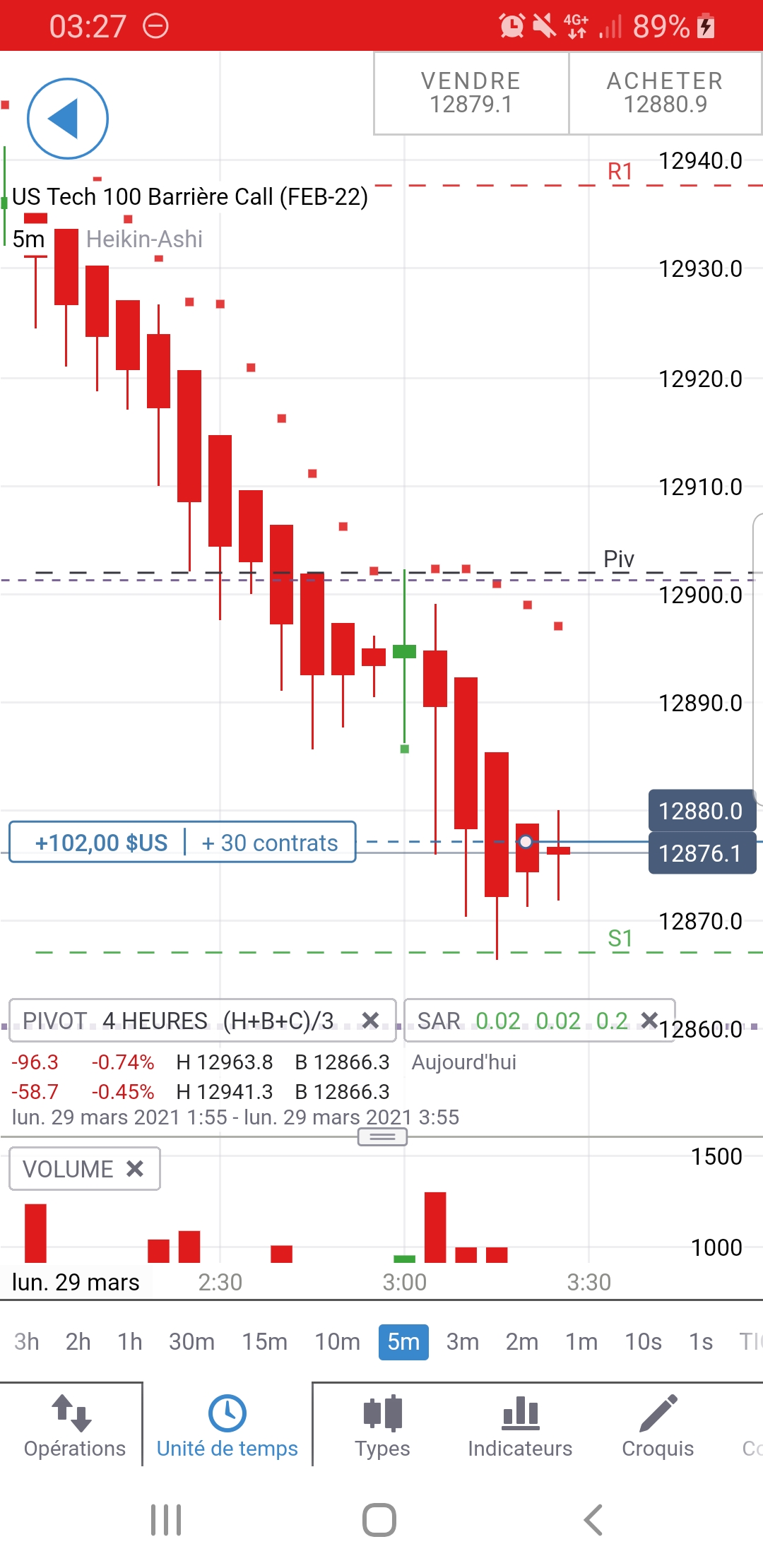Tap ACHETER to buy at 12880.9

pos(665,93)
